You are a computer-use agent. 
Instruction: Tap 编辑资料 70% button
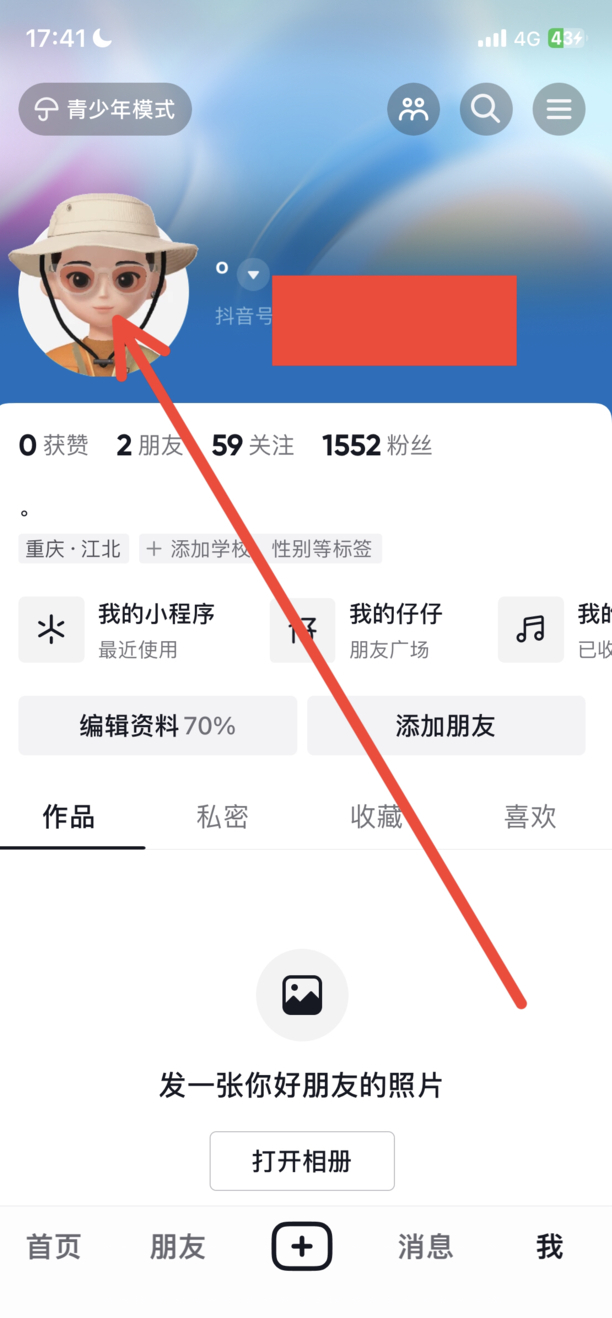coord(158,726)
